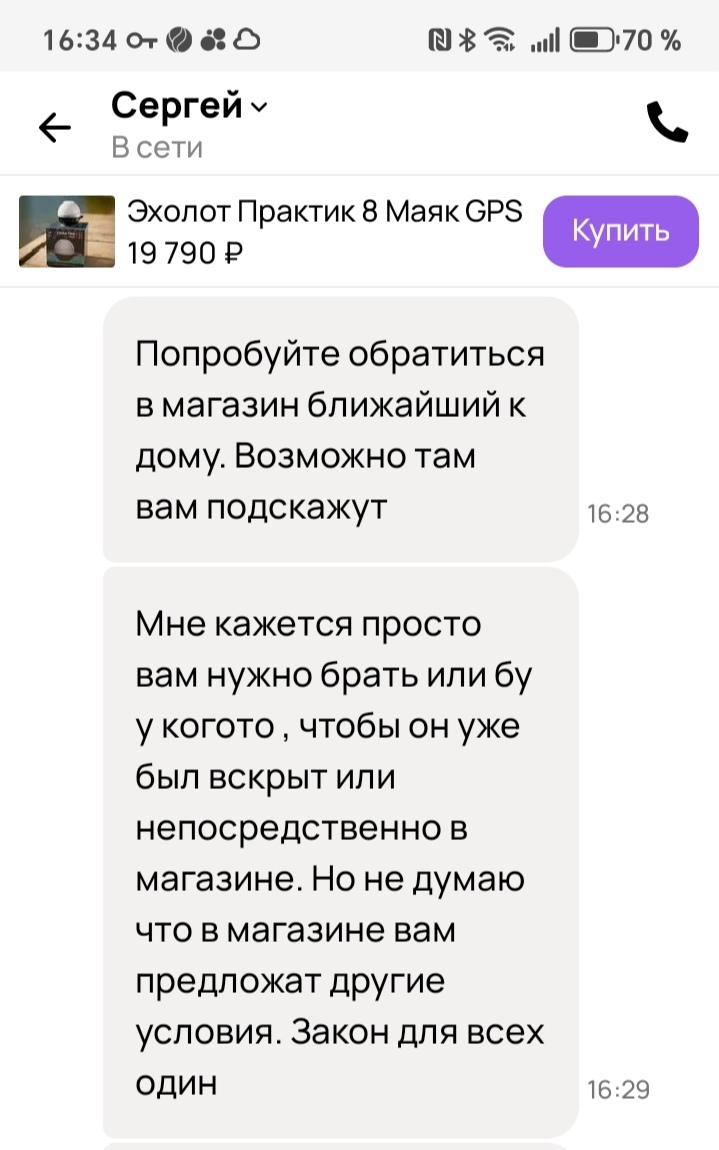
Task: Tap the purple Купить button
Action: [x=620, y=232]
